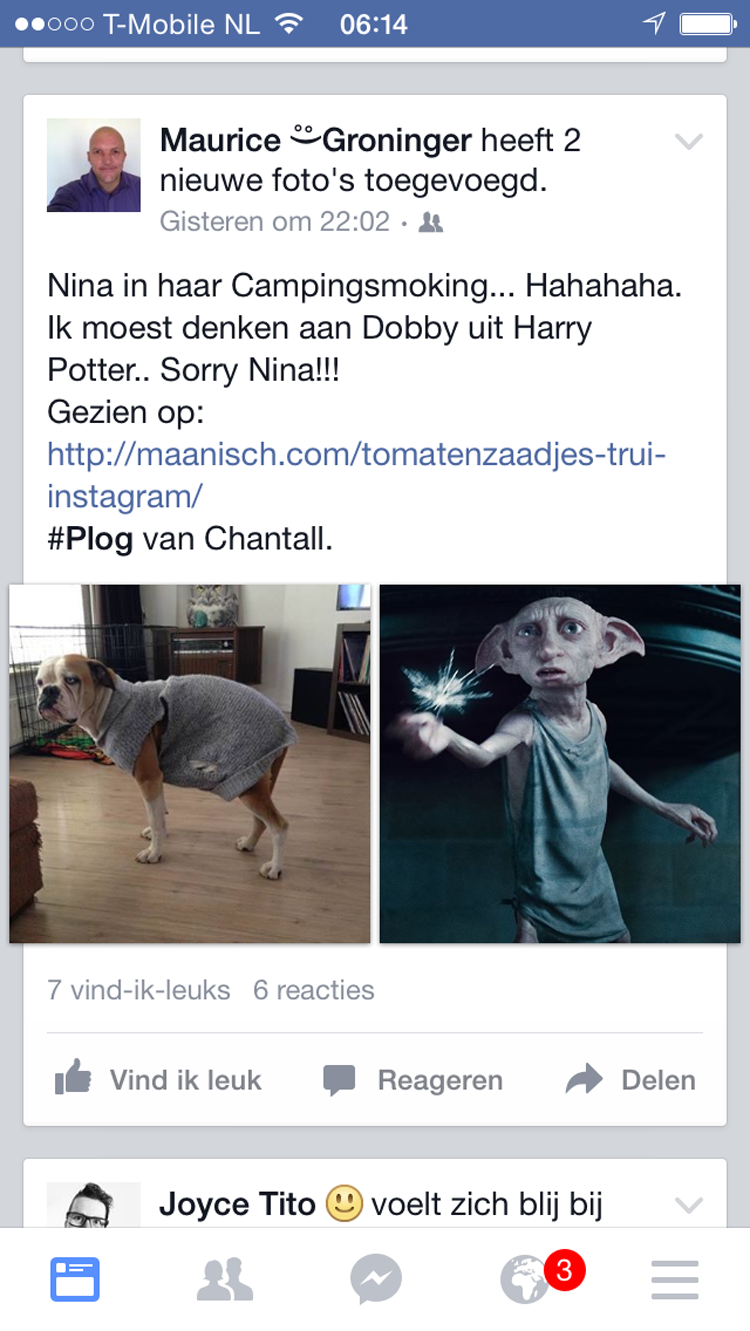Open Maurice Groninger's profile name link
The image size is (750, 1331).
315,141
